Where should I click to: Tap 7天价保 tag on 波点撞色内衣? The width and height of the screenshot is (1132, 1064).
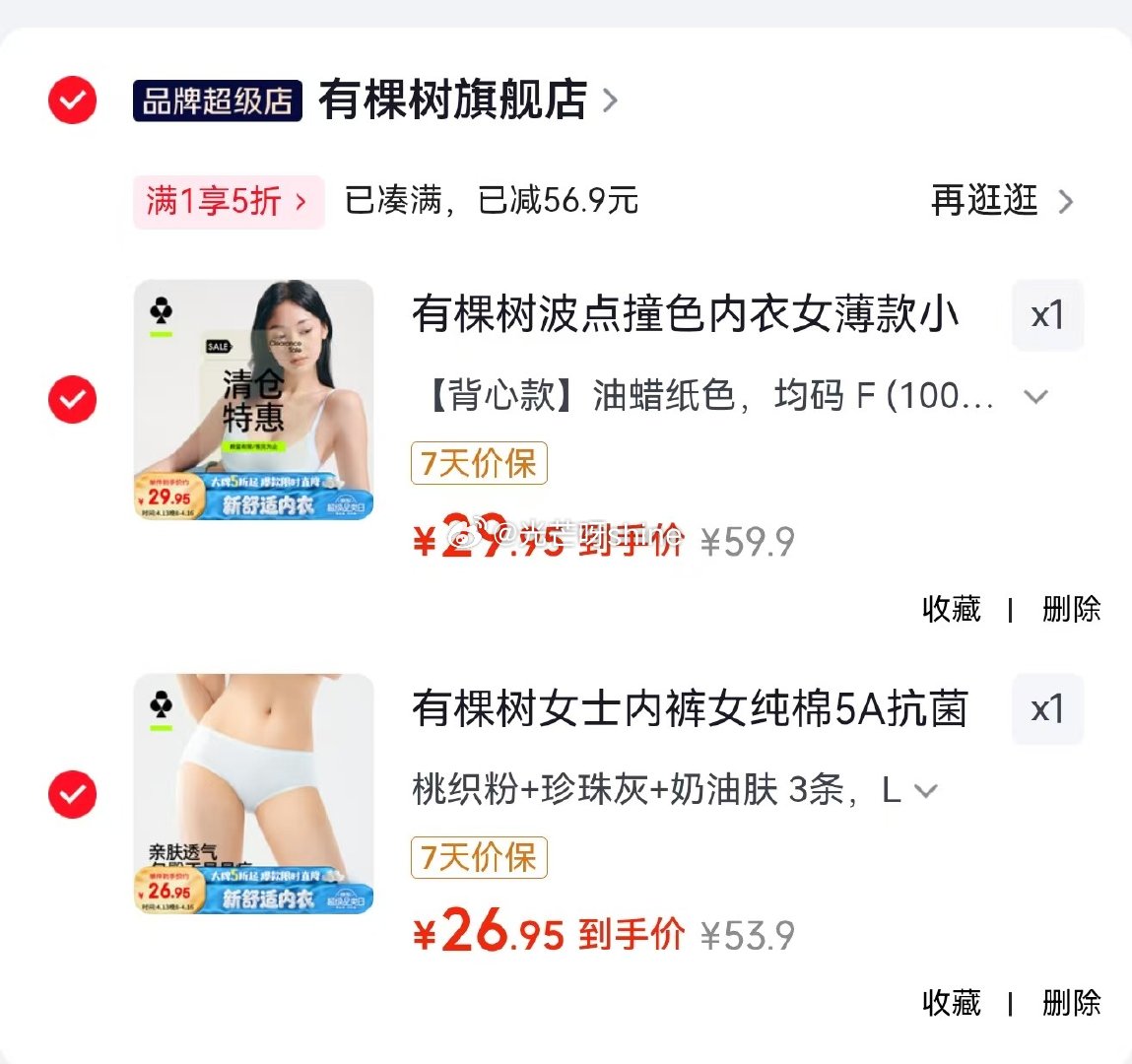coord(479,463)
